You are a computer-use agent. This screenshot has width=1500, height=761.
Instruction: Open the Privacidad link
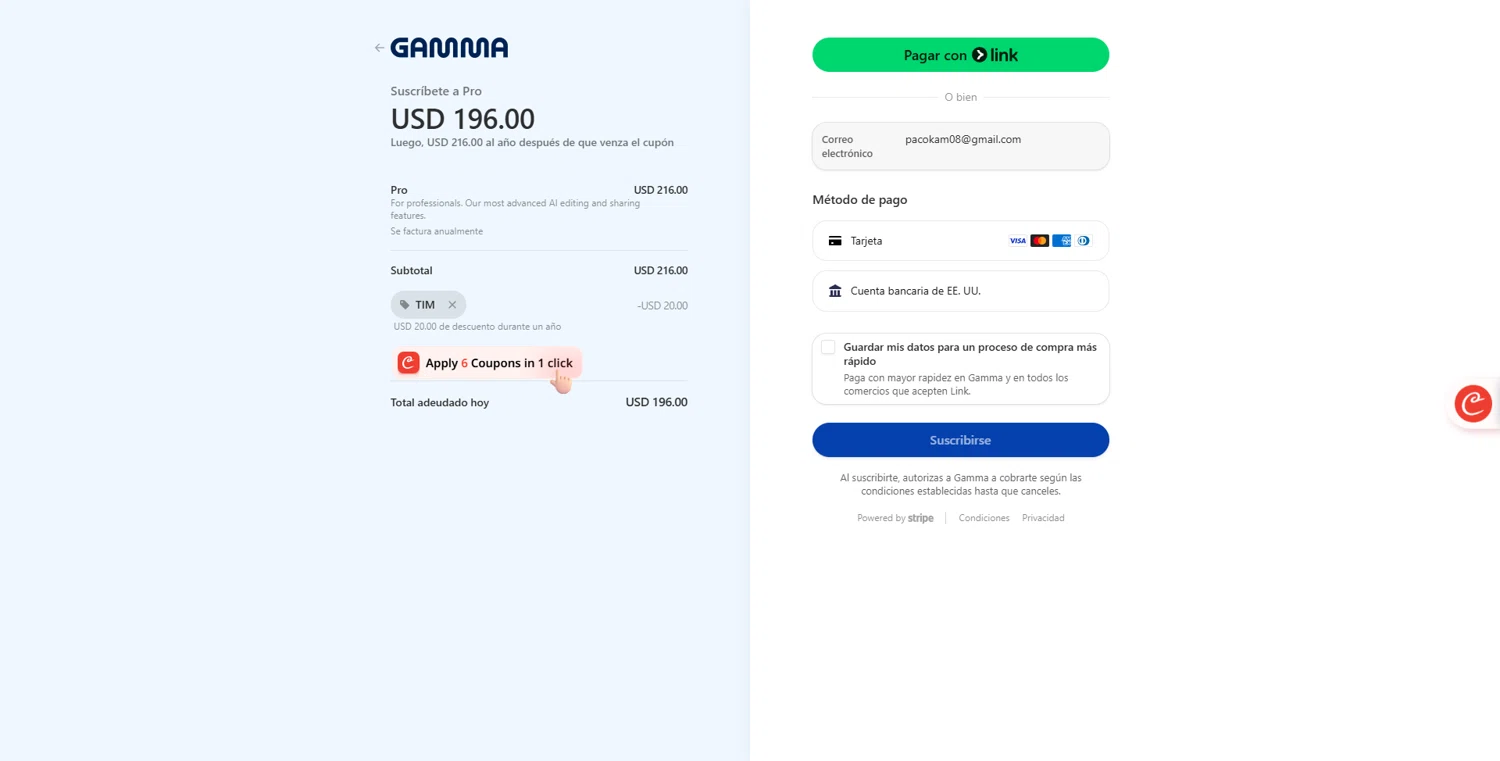(x=1043, y=518)
